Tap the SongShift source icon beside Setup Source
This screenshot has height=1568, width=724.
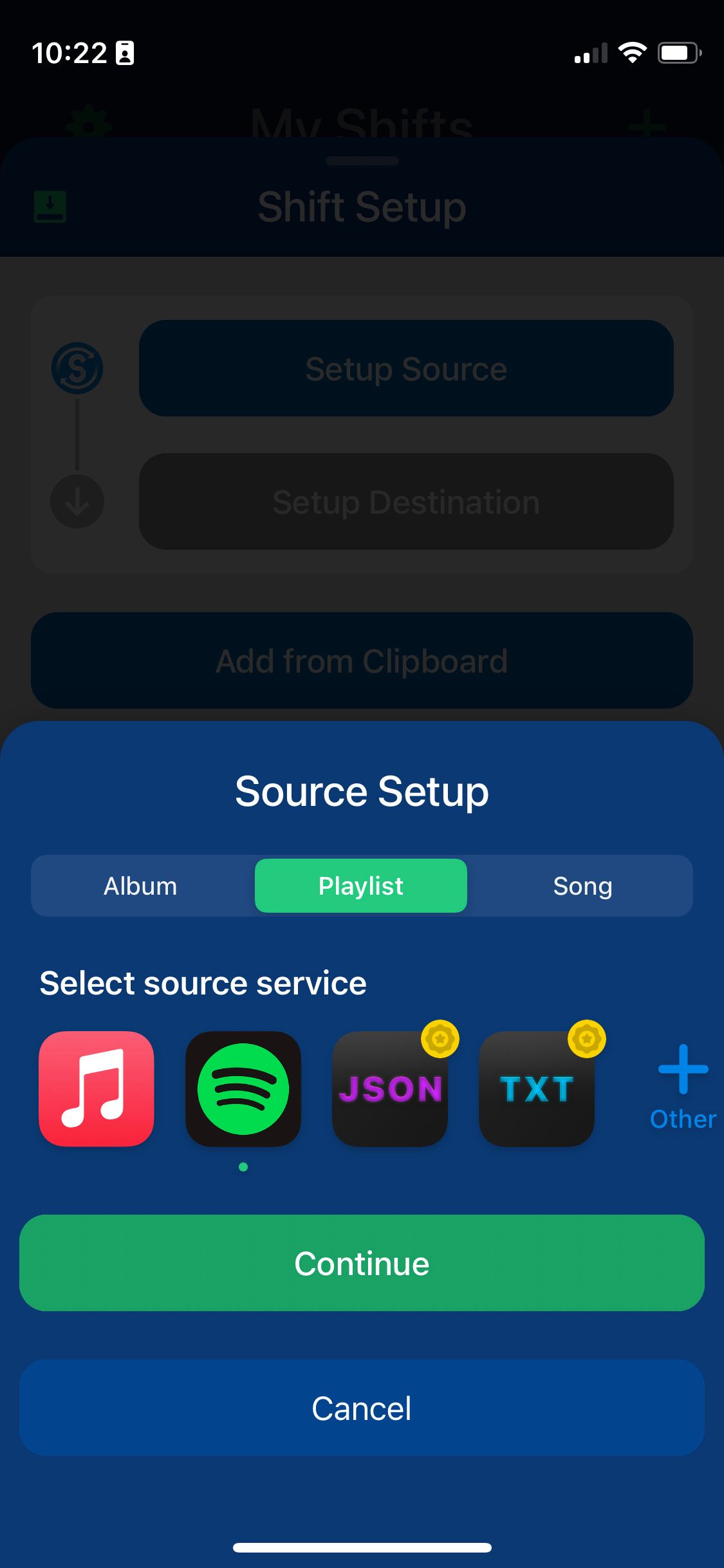[x=77, y=368]
